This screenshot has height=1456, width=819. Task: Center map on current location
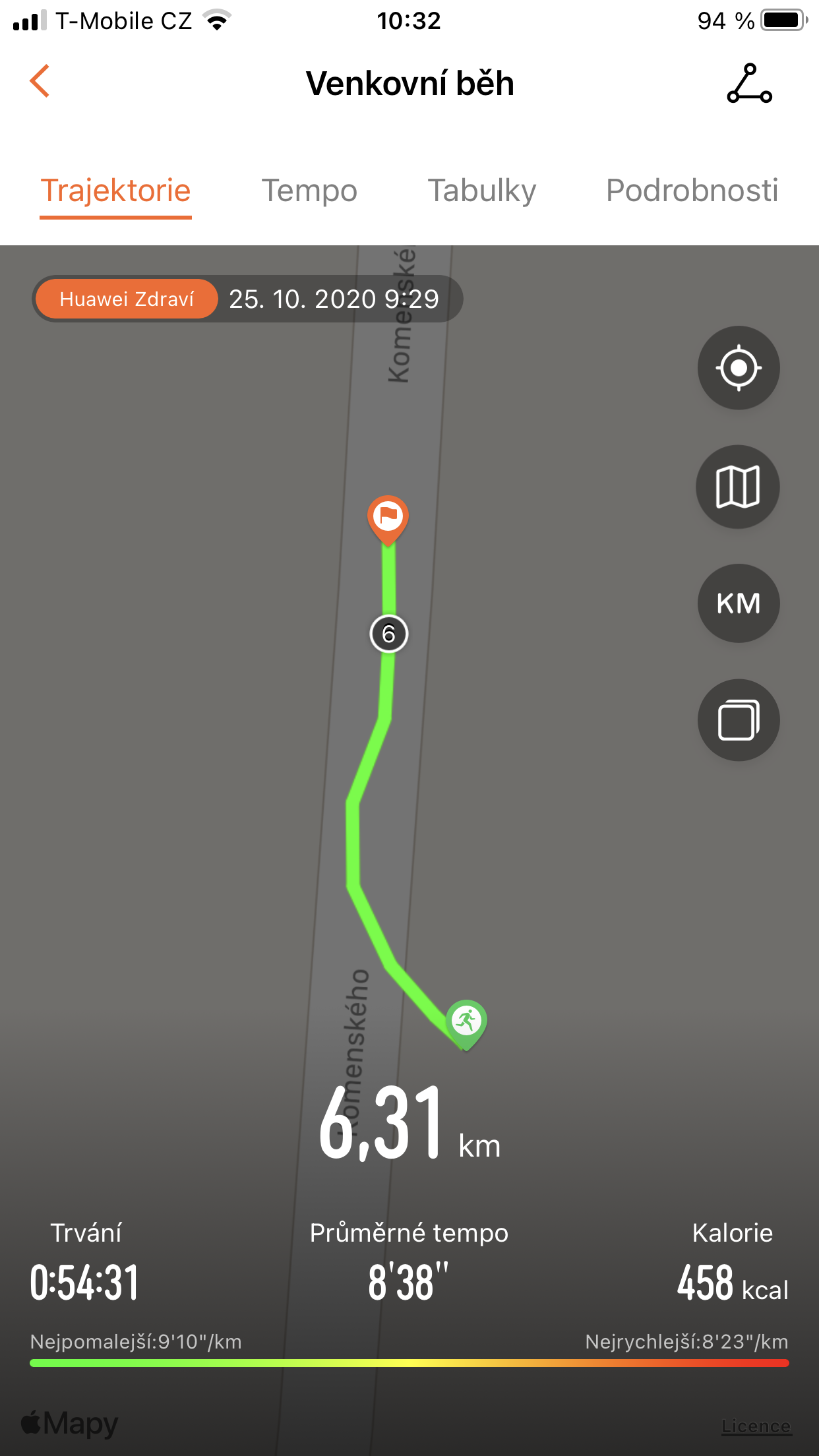coord(739,368)
